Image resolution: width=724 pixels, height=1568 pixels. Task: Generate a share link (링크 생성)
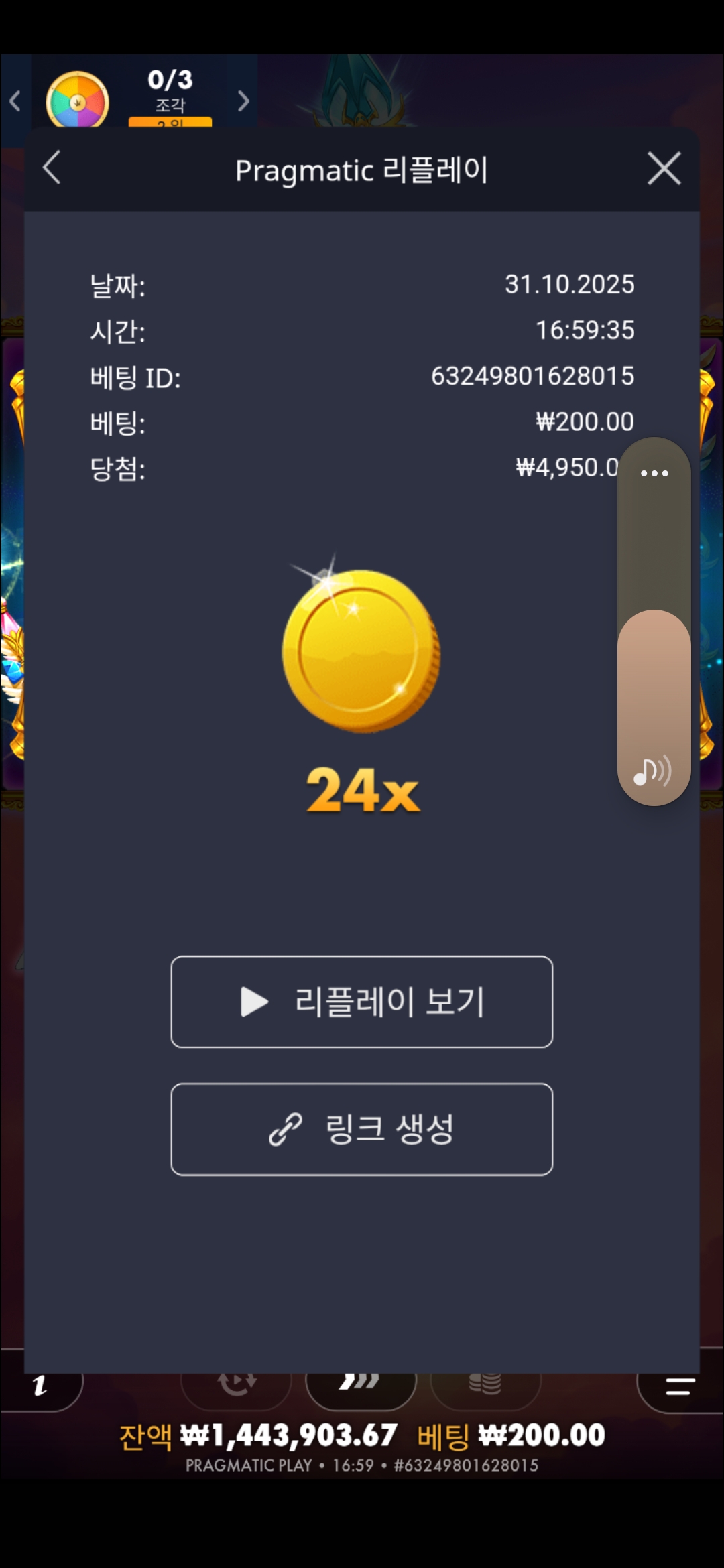click(x=362, y=1129)
